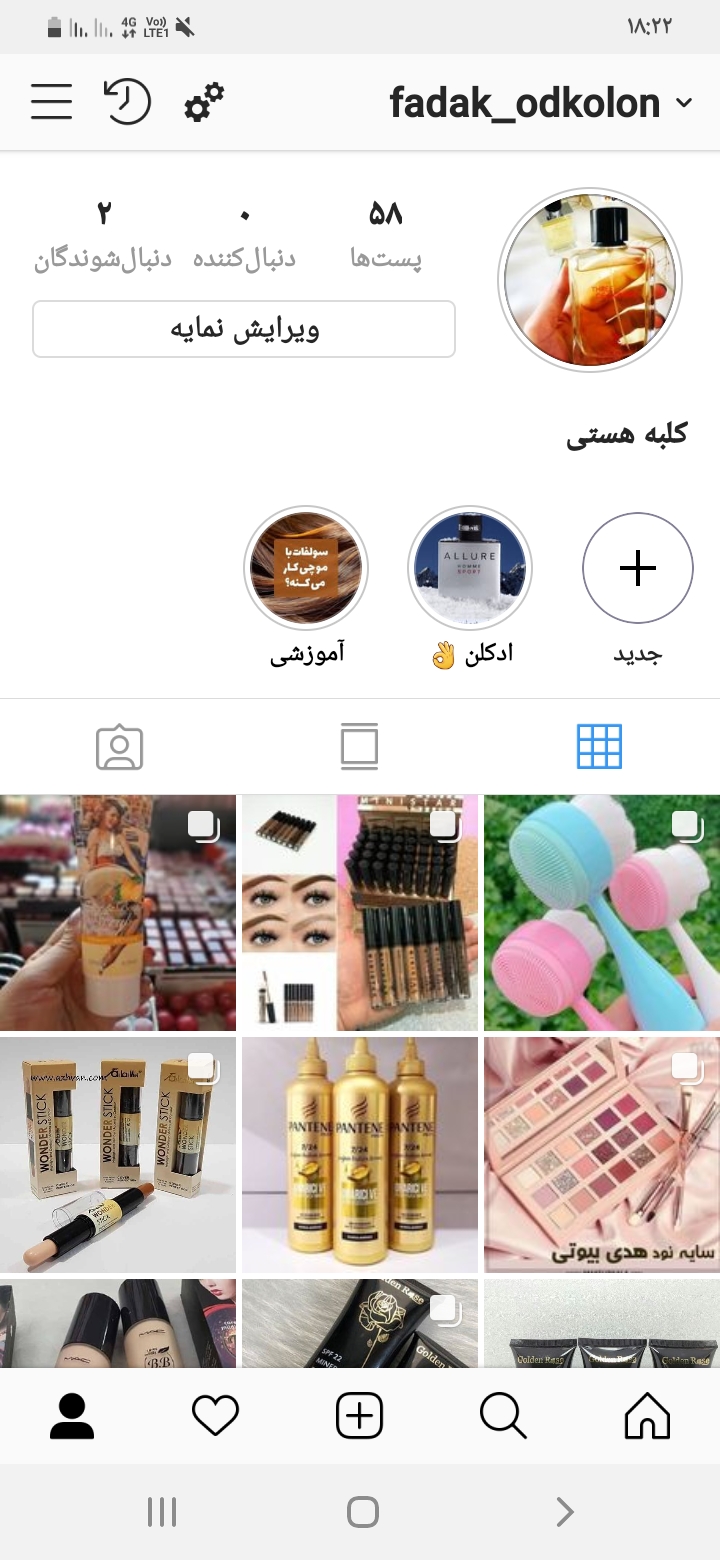The height and width of the screenshot is (1560, 720).
Task: Switch to the tagged photos tab
Action: tap(120, 747)
